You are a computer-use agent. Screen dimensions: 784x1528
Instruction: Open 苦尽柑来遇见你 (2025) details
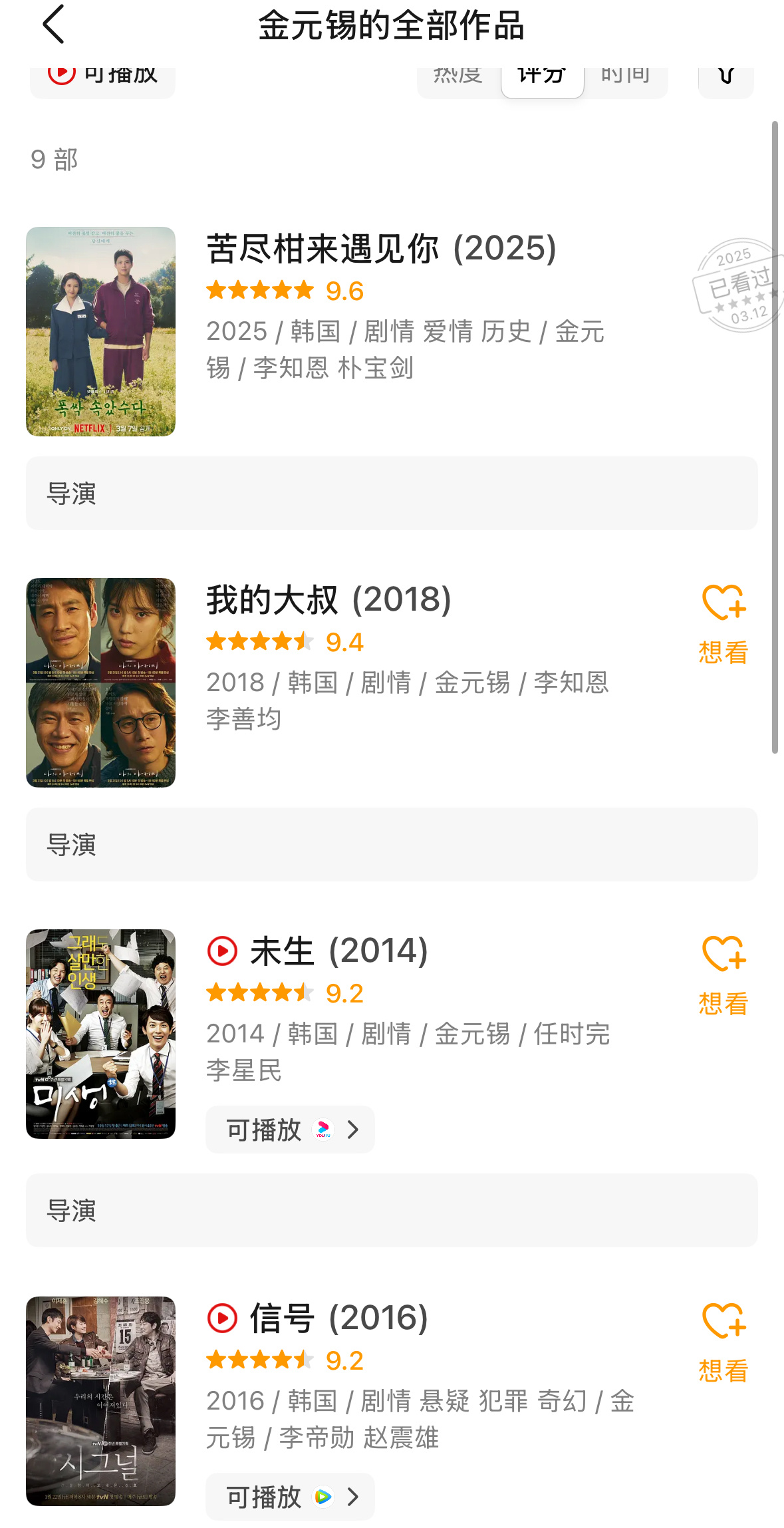point(381,249)
